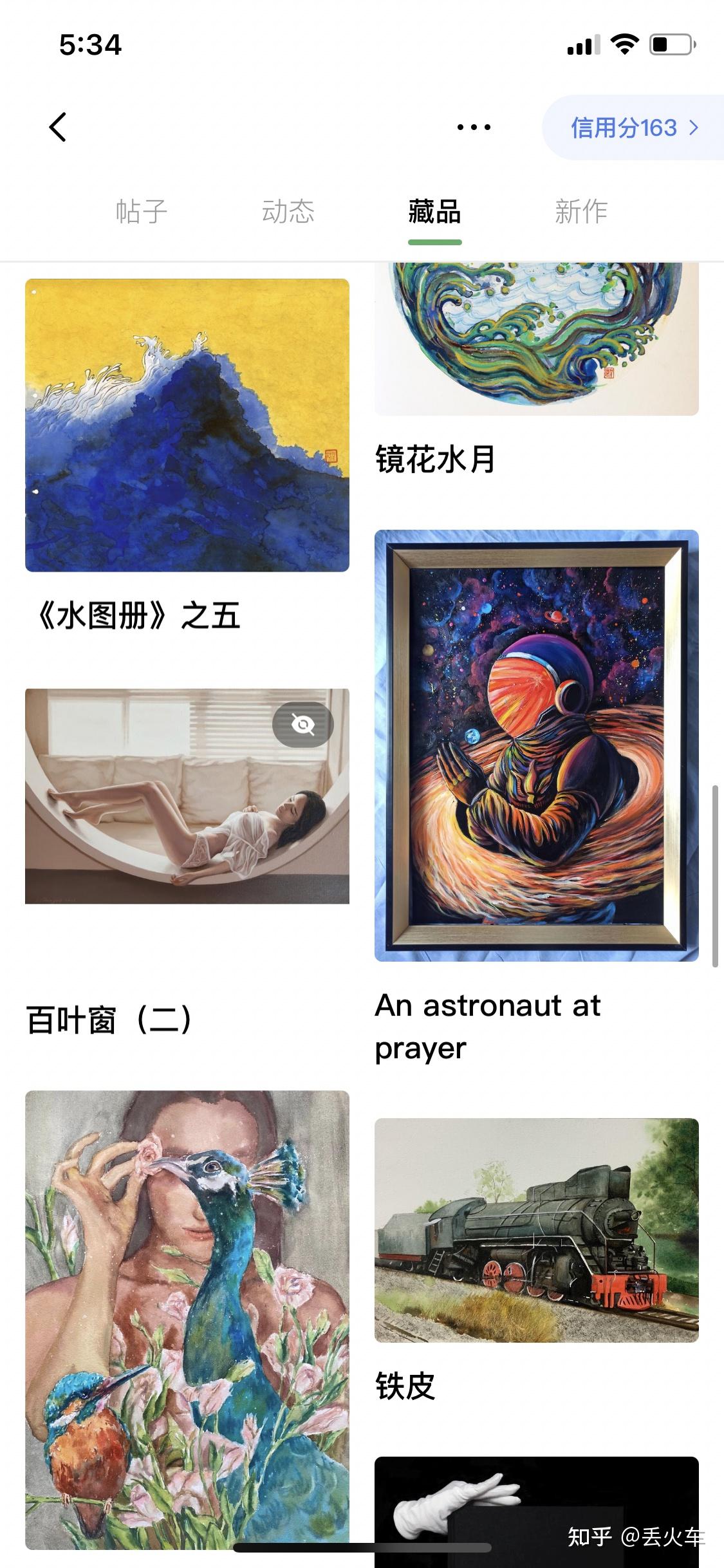Open the more options (...) menu

tap(472, 126)
